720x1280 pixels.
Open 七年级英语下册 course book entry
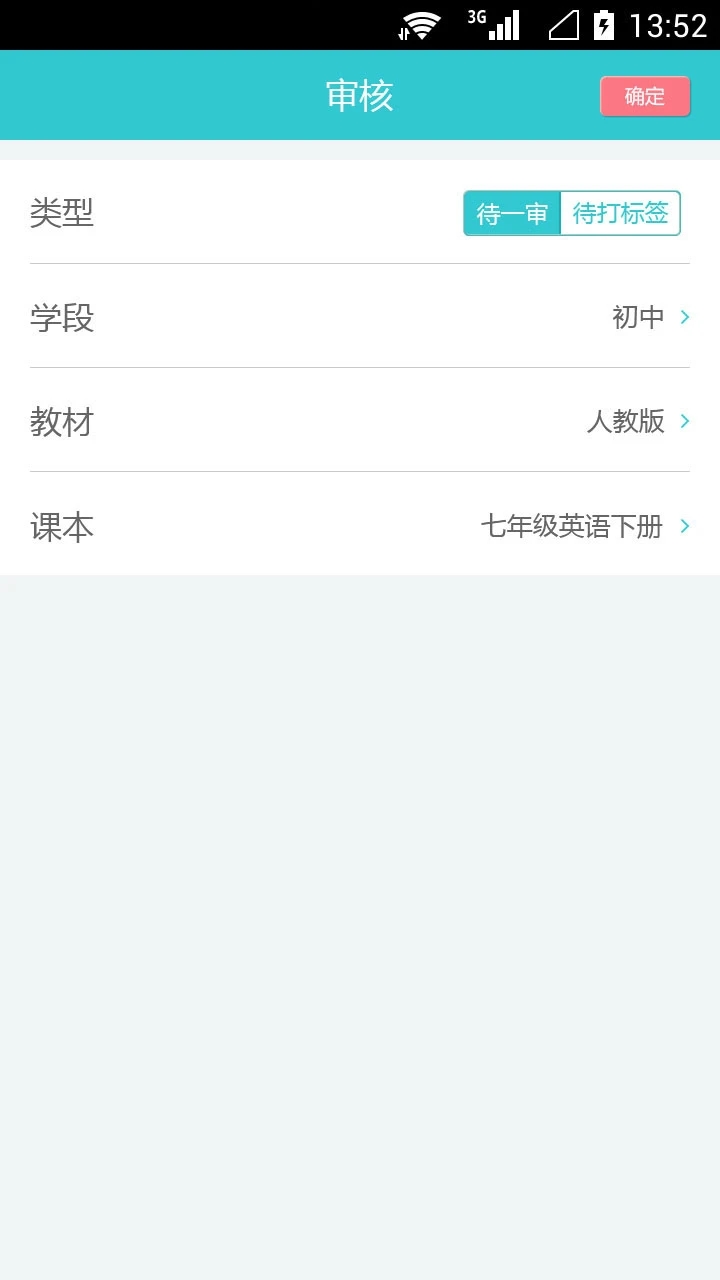click(x=572, y=525)
